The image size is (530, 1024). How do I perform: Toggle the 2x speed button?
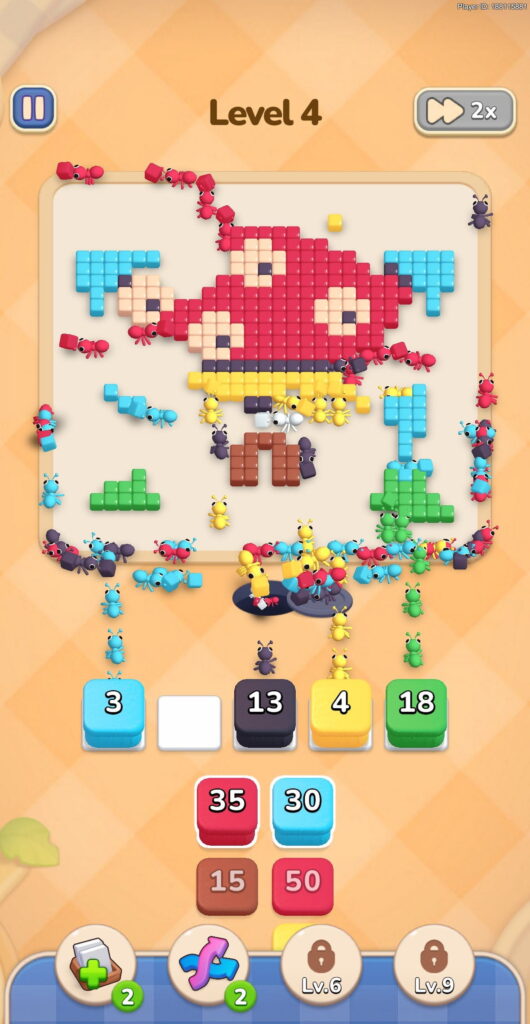[x=465, y=112]
